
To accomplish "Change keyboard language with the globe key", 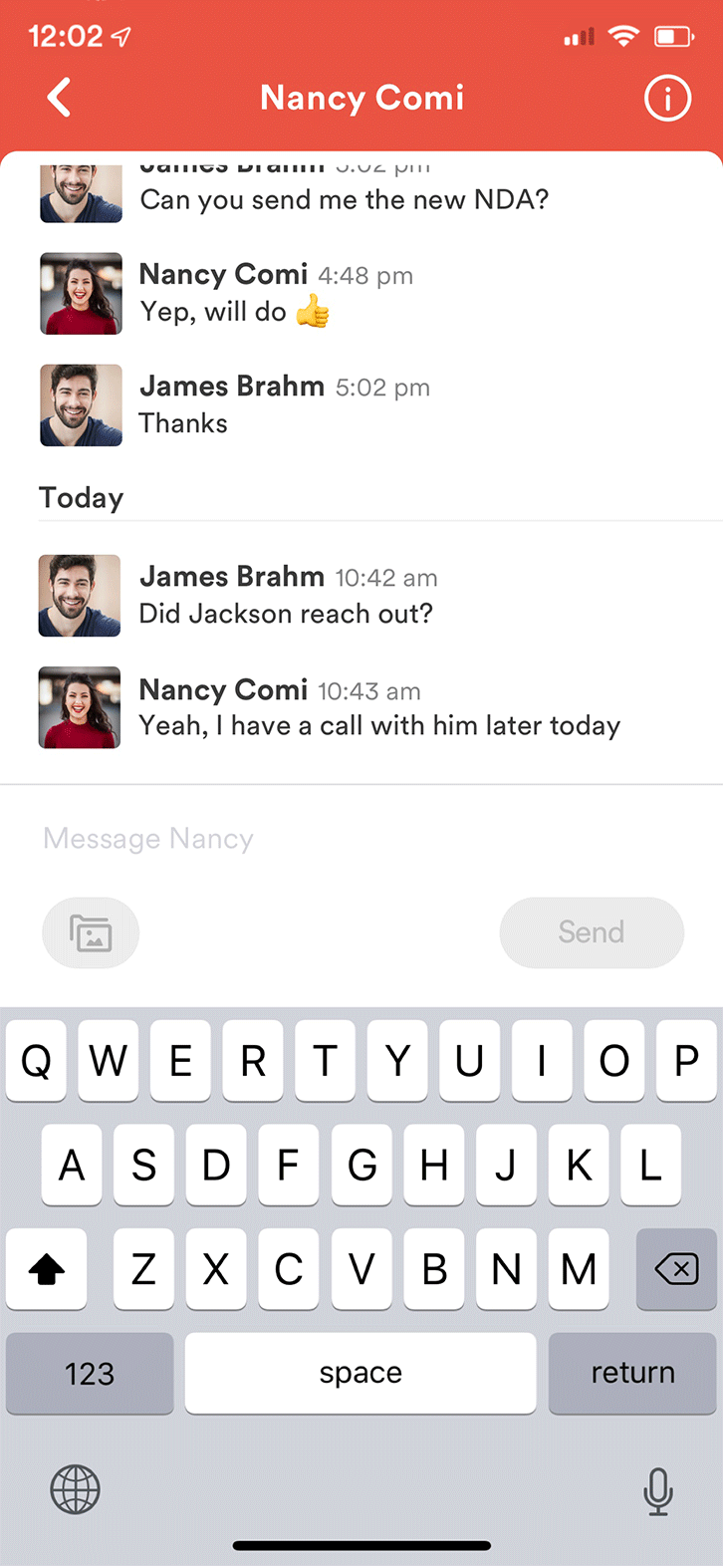I will click(x=76, y=1491).
